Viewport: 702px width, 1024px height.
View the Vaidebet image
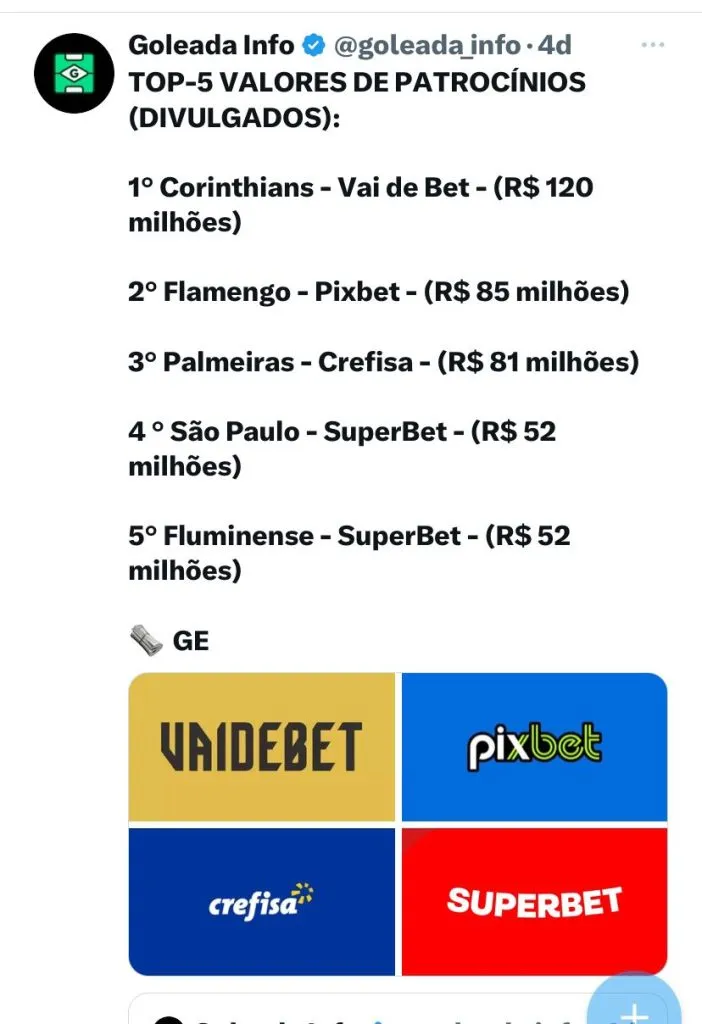click(262, 746)
